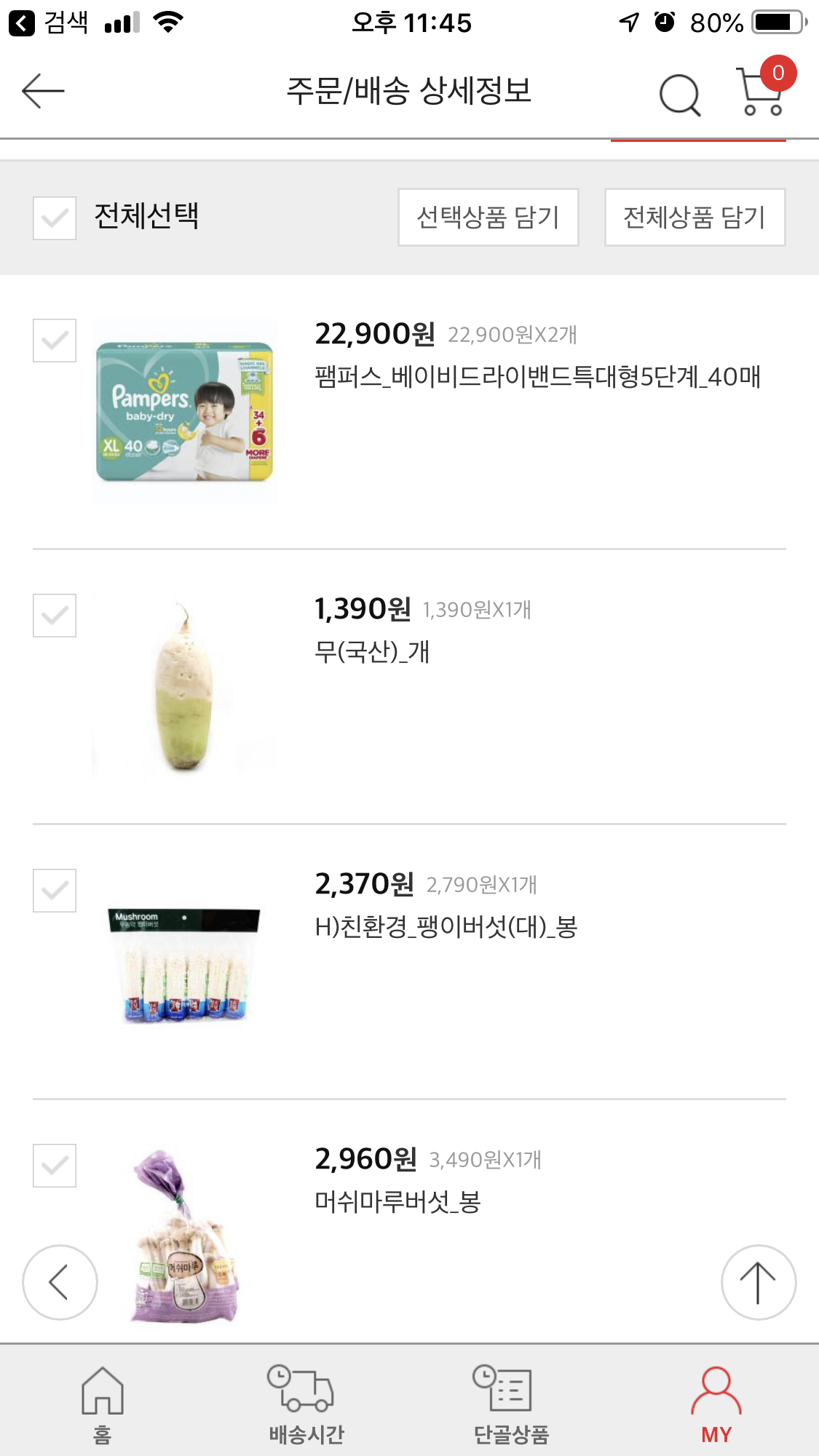
Task: Open the search magnifier icon
Action: pos(679,95)
